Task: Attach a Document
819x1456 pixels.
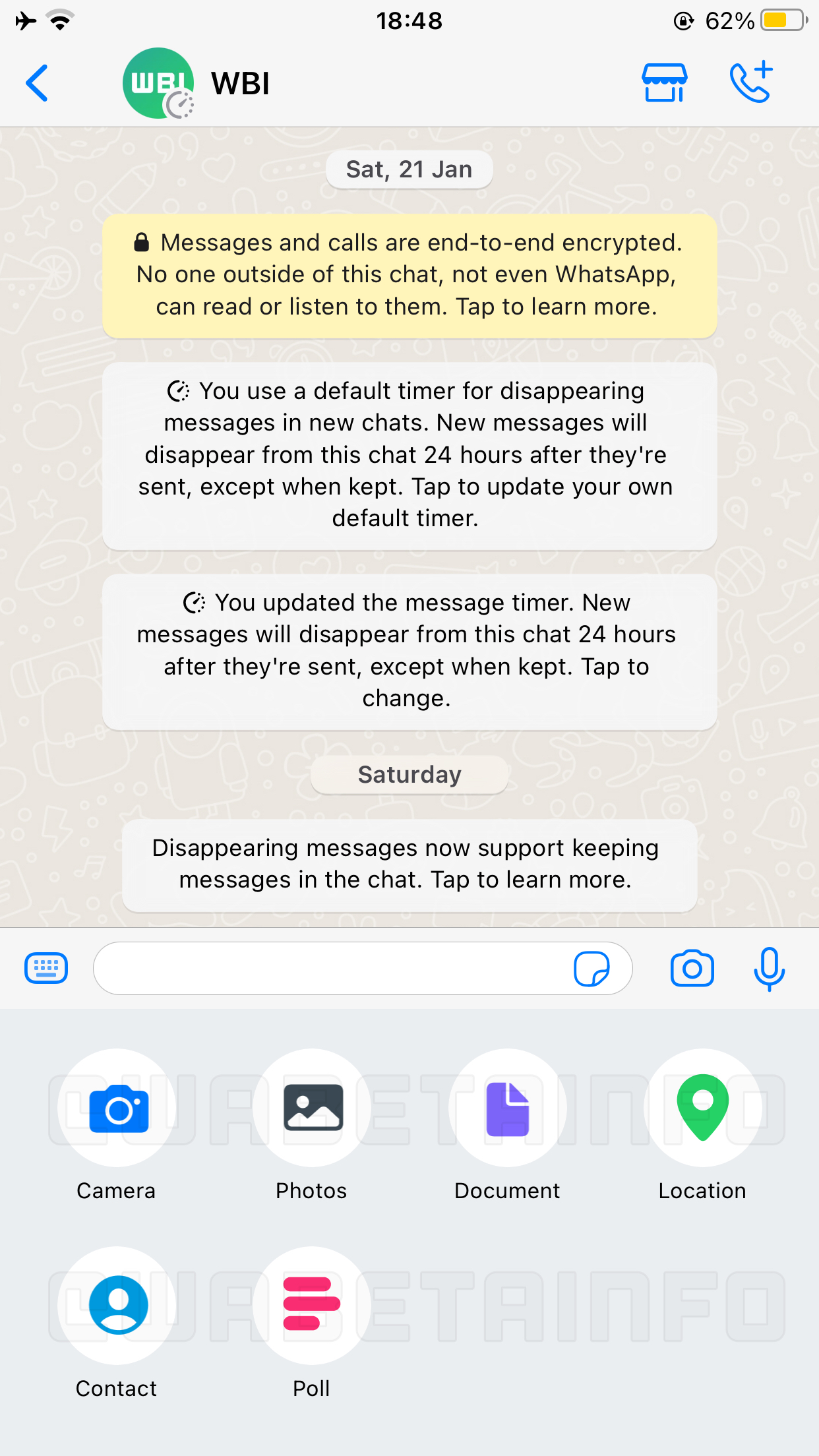Action: (507, 1109)
